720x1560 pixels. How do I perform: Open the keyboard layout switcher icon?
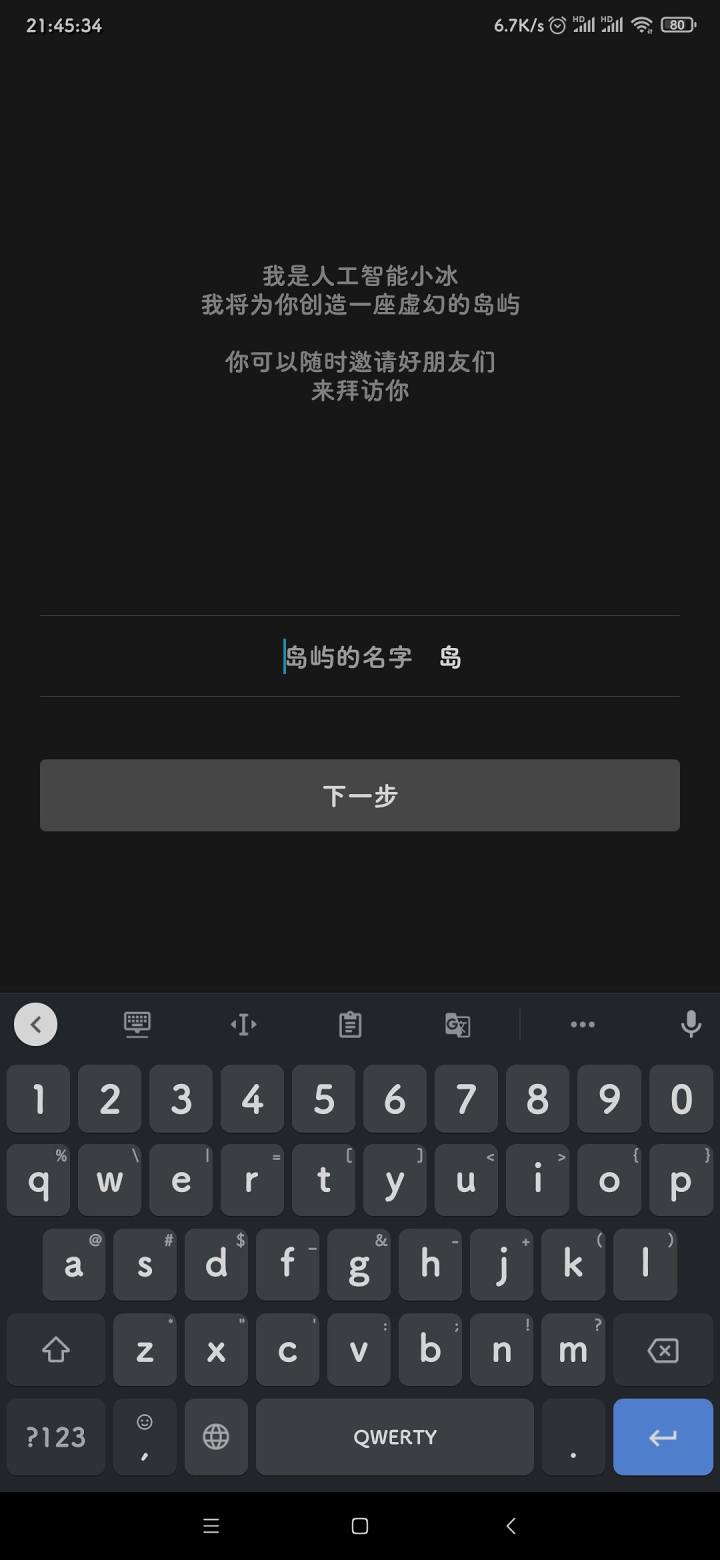point(137,1024)
